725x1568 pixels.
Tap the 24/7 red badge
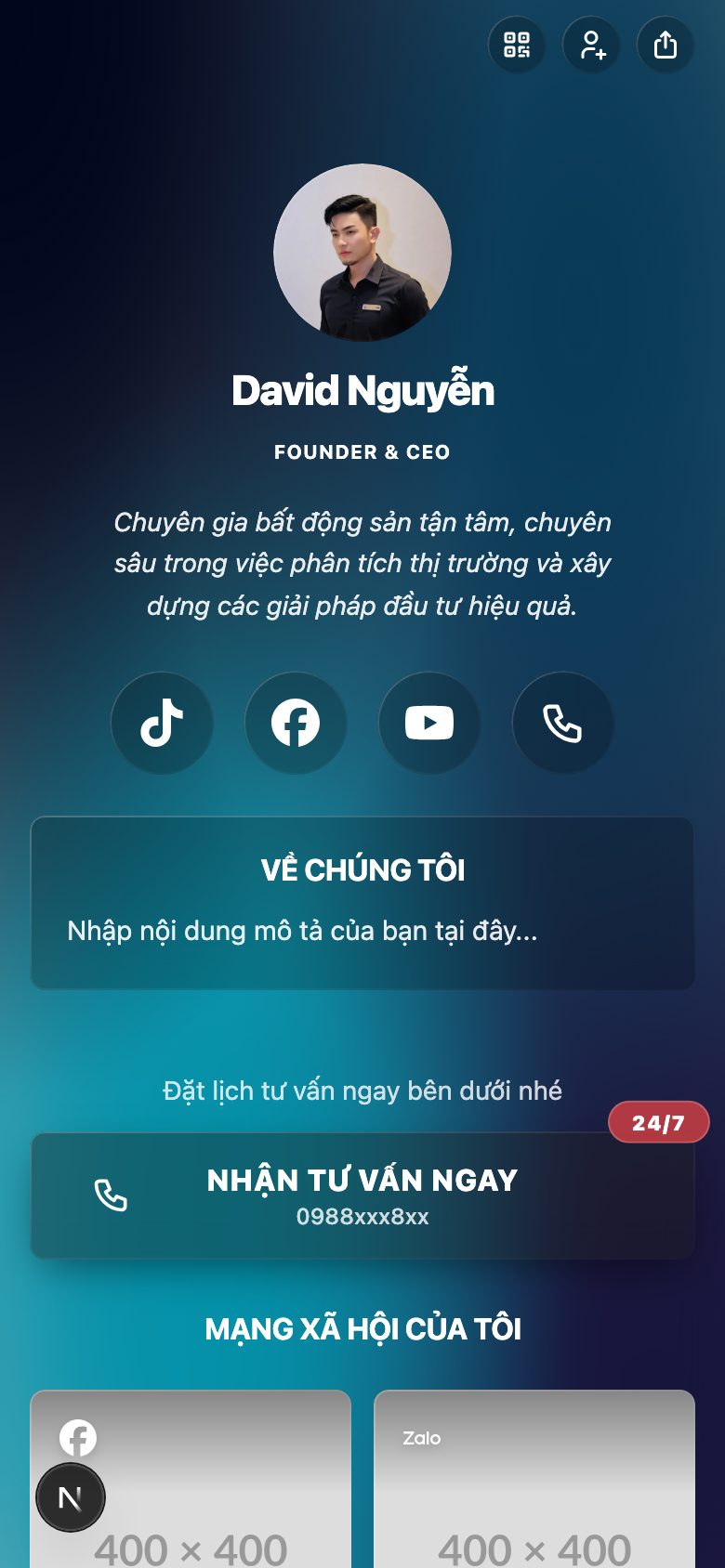(x=659, y=1122)
